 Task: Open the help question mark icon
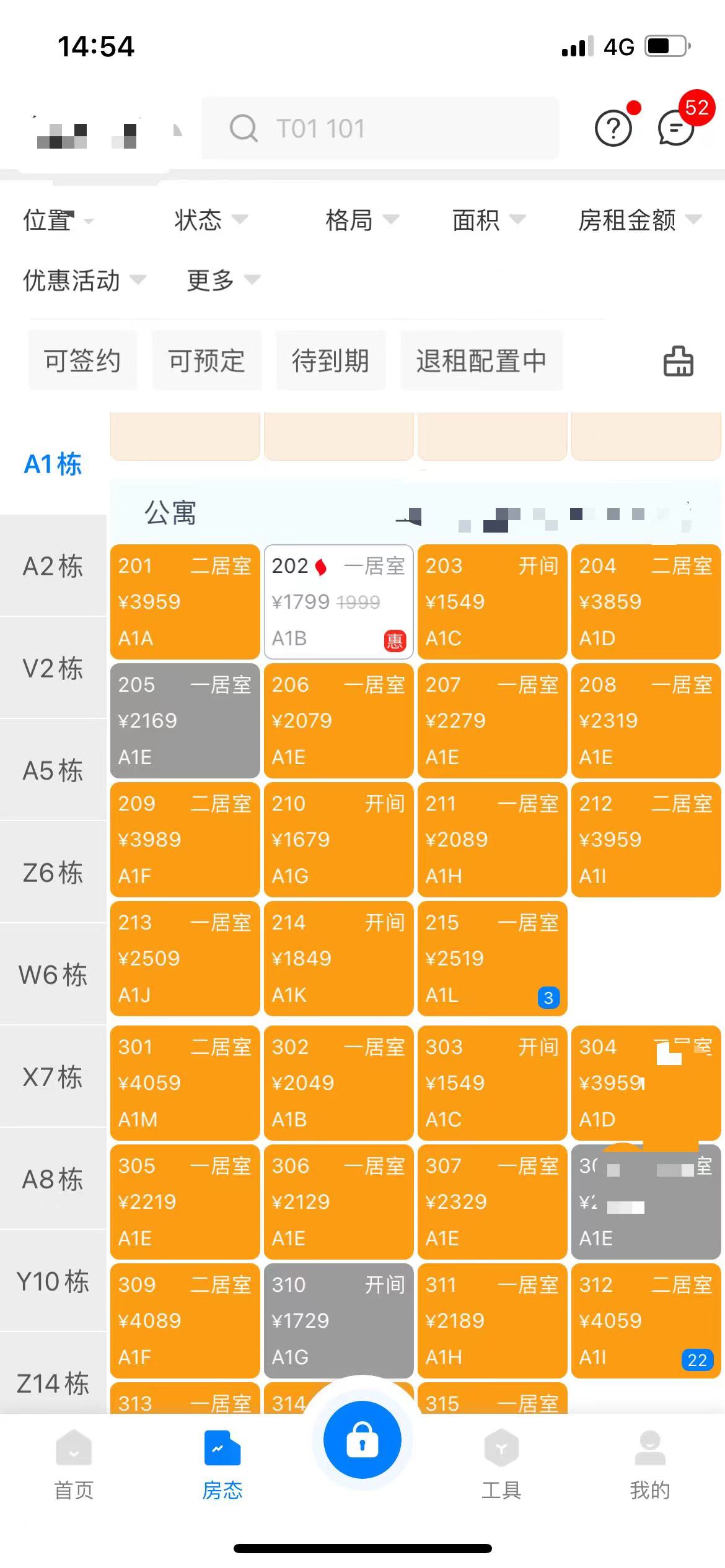[x=613, y=128]
